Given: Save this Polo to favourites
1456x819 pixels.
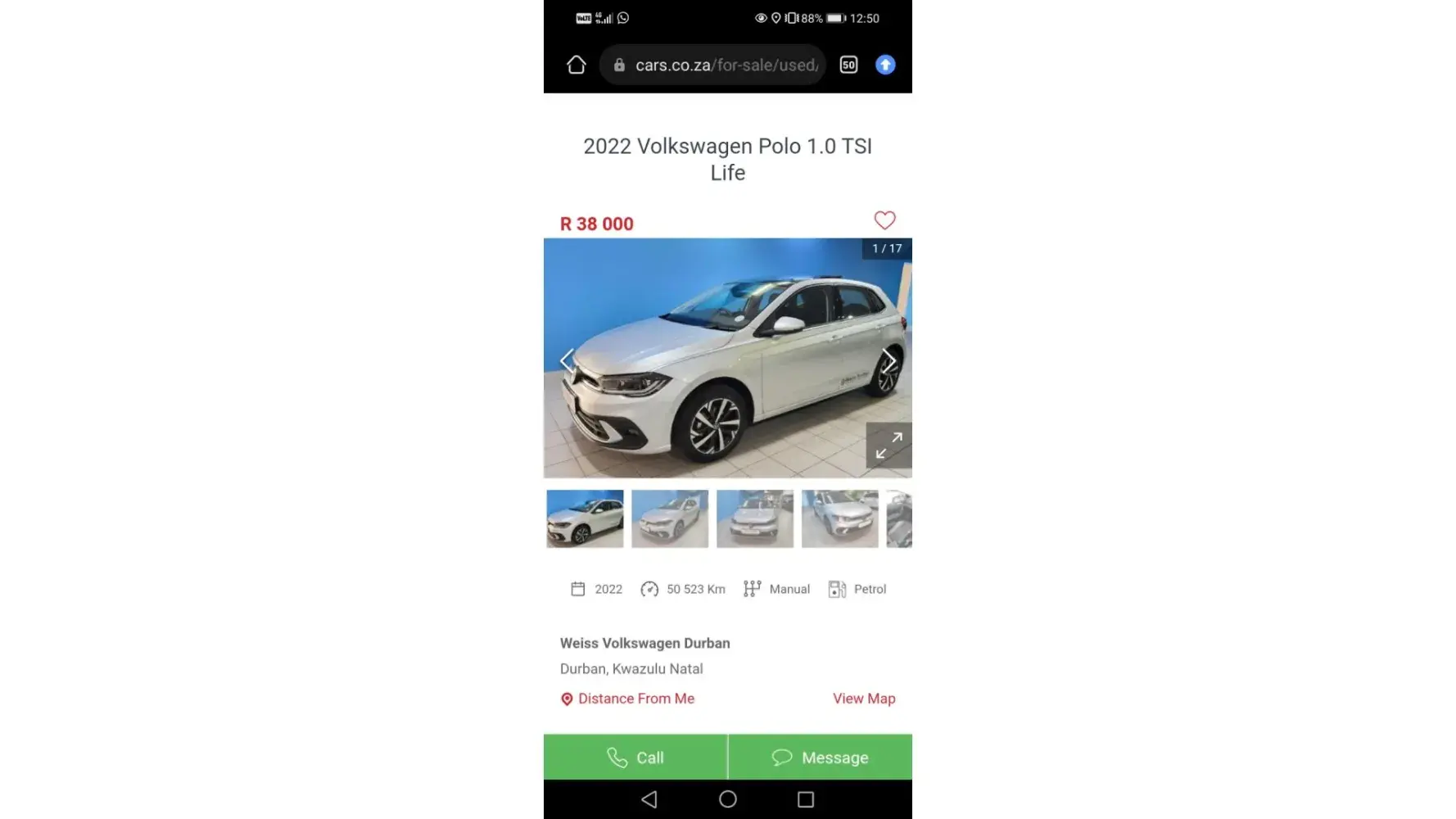Looking at the screenshot, I should (884, 220).
